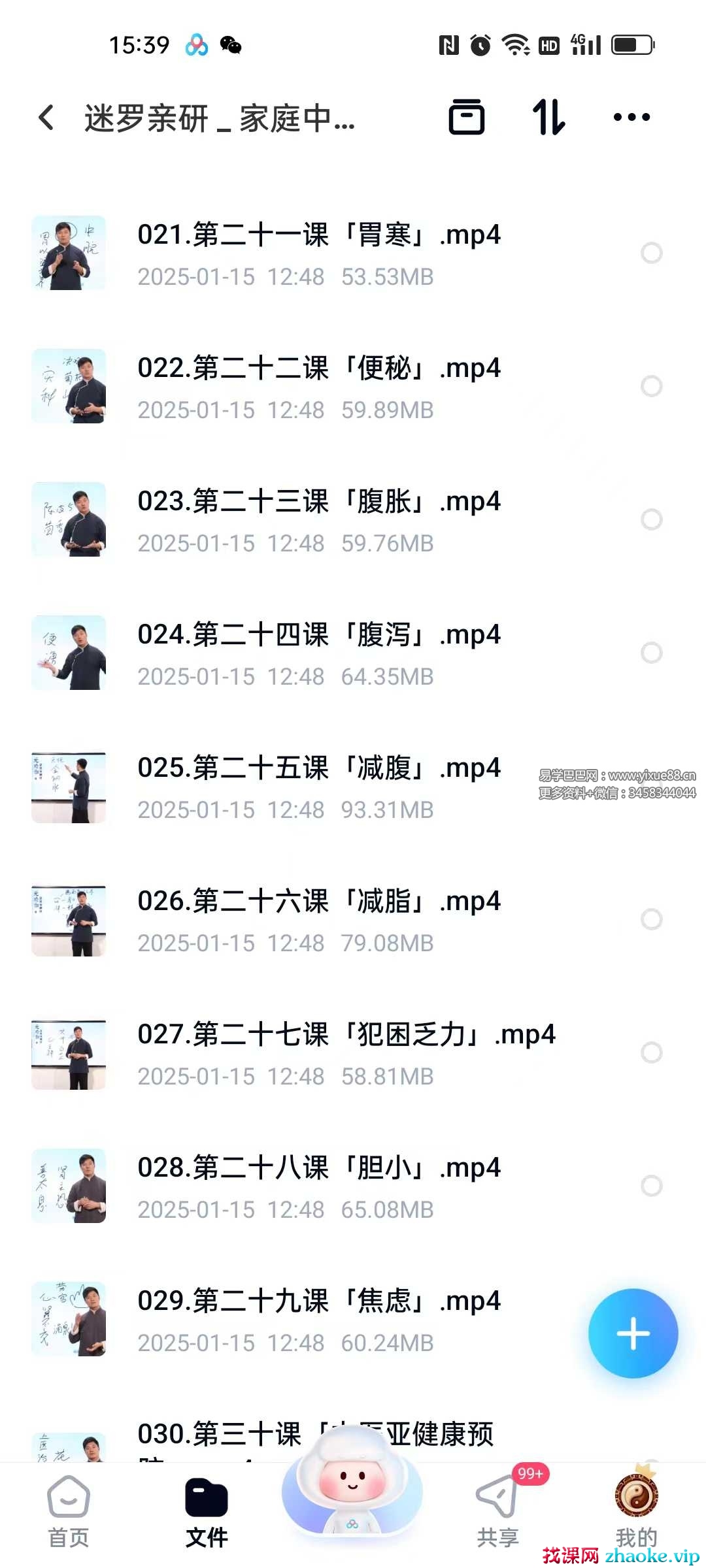The image size is (706, 1568).
Task: Open the sort order options
Action: [548, 118]
